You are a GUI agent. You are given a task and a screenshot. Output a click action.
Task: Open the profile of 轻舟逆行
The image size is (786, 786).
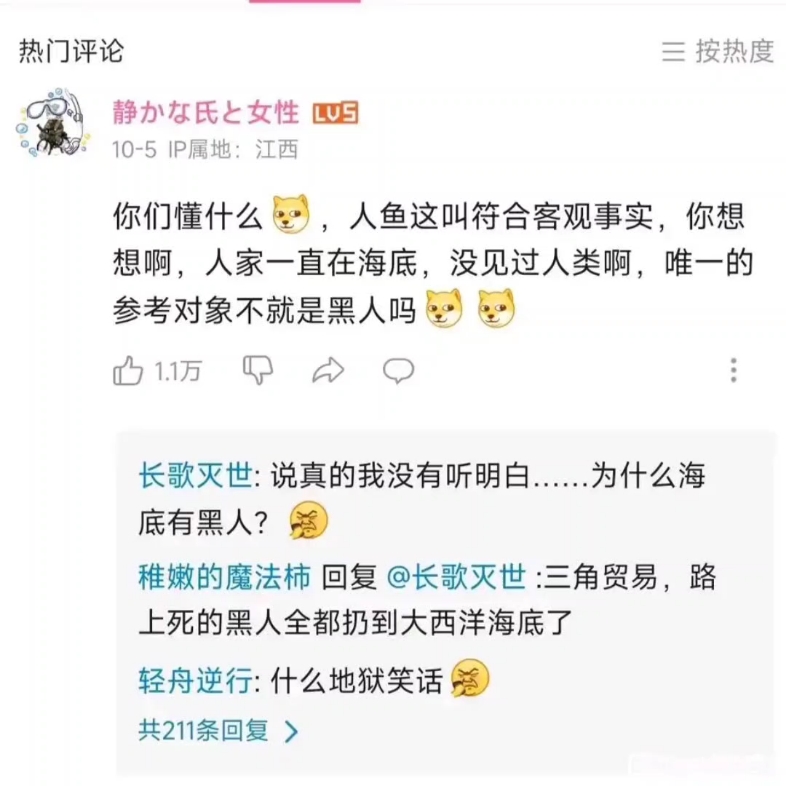click(197, 681)
